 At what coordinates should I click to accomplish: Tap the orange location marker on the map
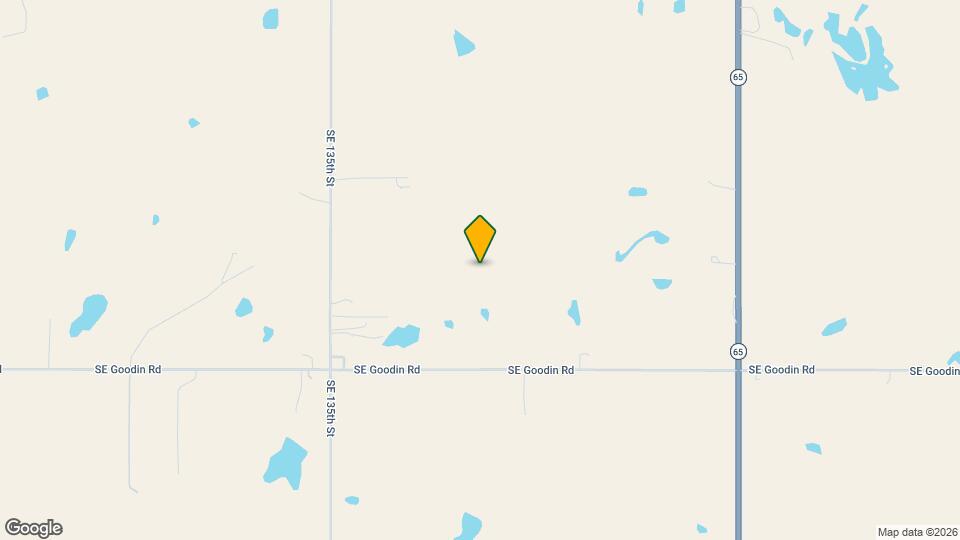point(480,238)
